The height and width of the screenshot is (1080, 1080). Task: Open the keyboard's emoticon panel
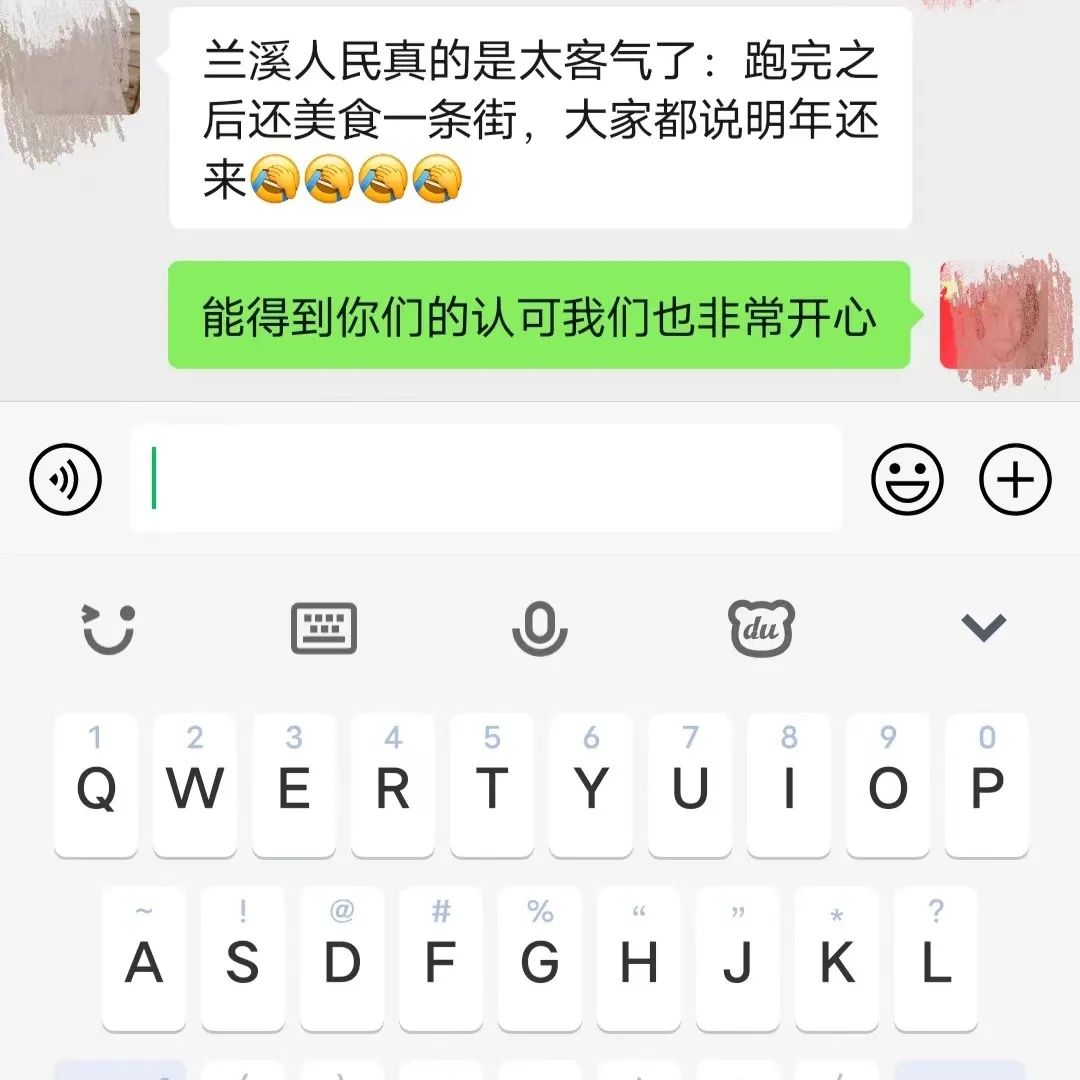(x=108, y=629)
